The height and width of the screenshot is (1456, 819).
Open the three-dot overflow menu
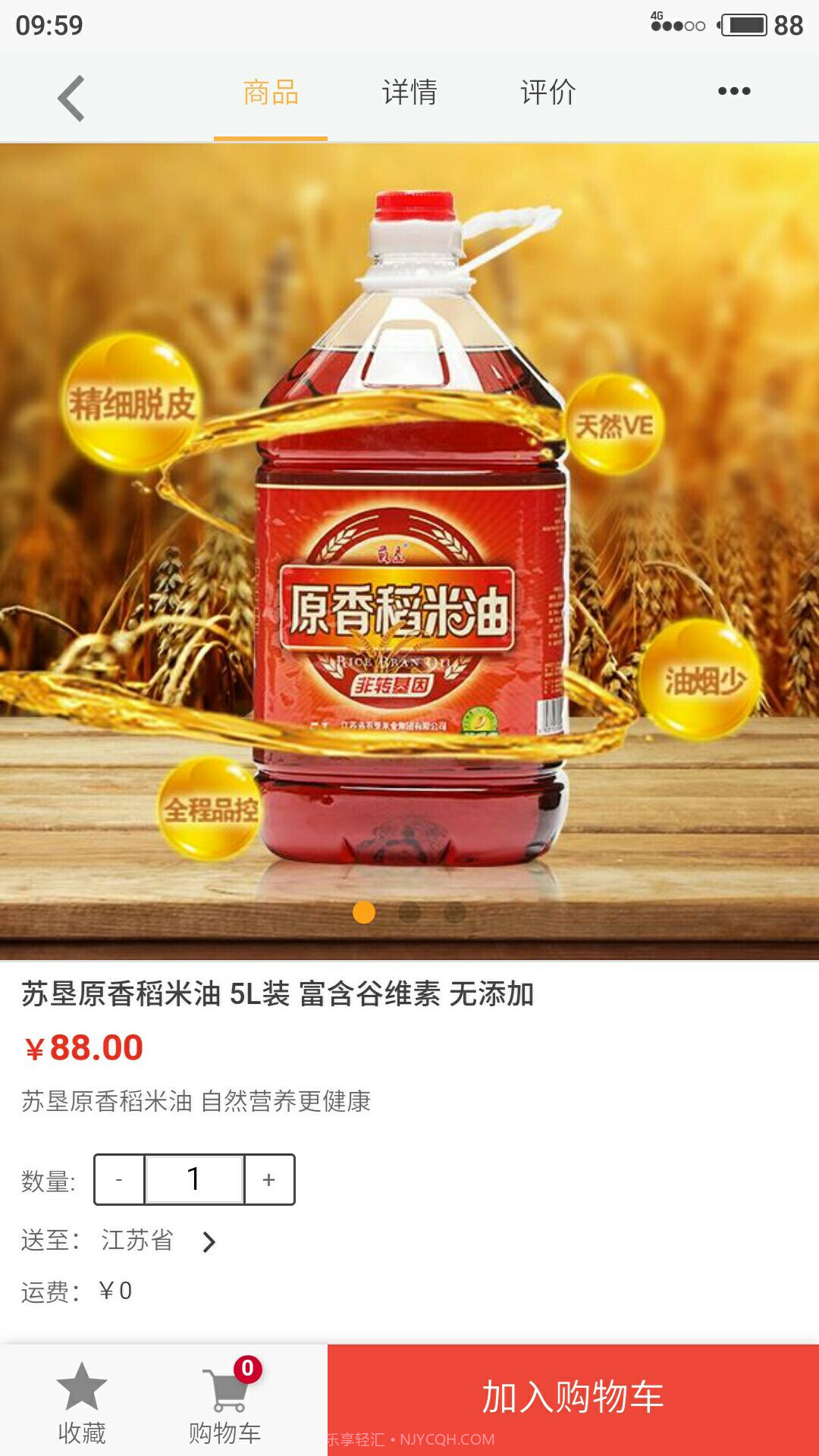pos(733,91)
